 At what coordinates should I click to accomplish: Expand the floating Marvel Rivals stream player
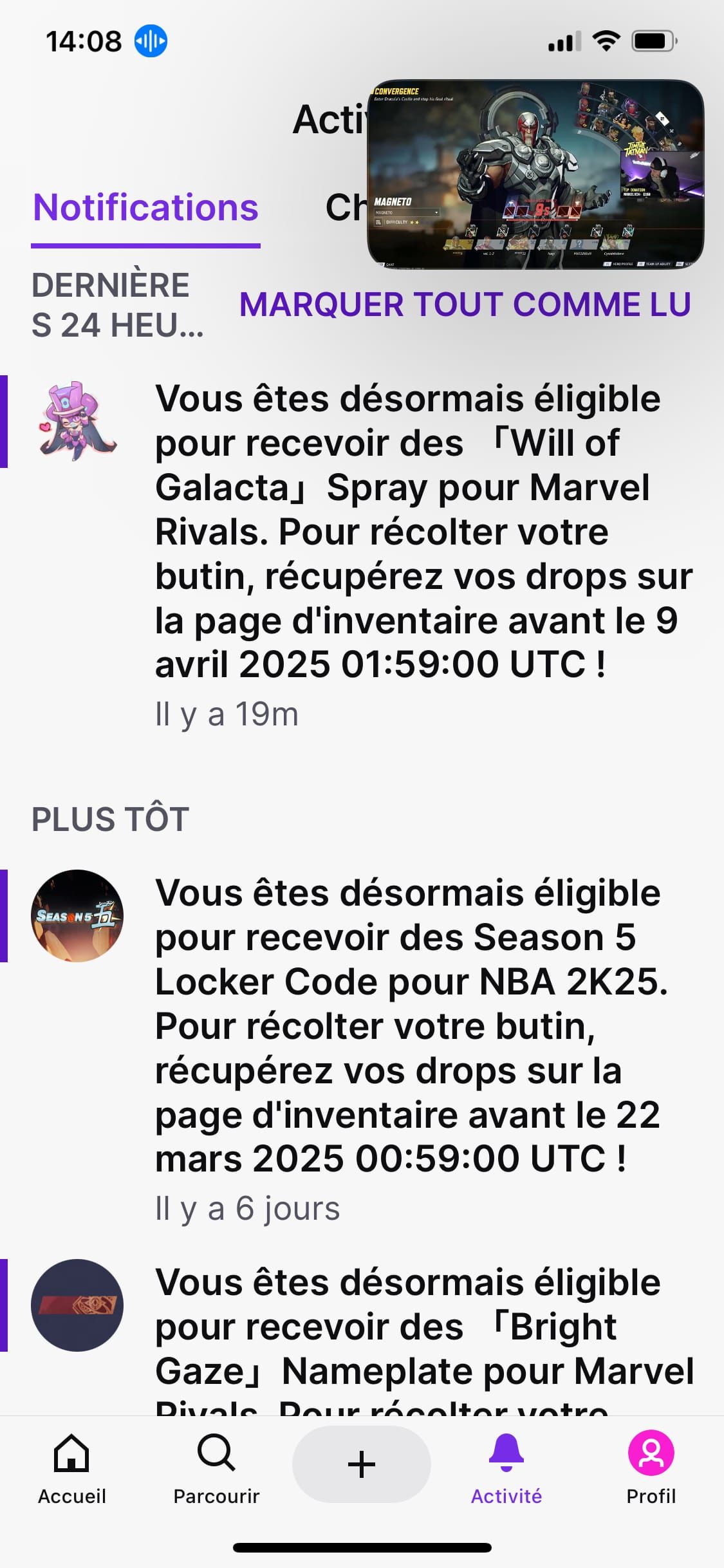535,174
